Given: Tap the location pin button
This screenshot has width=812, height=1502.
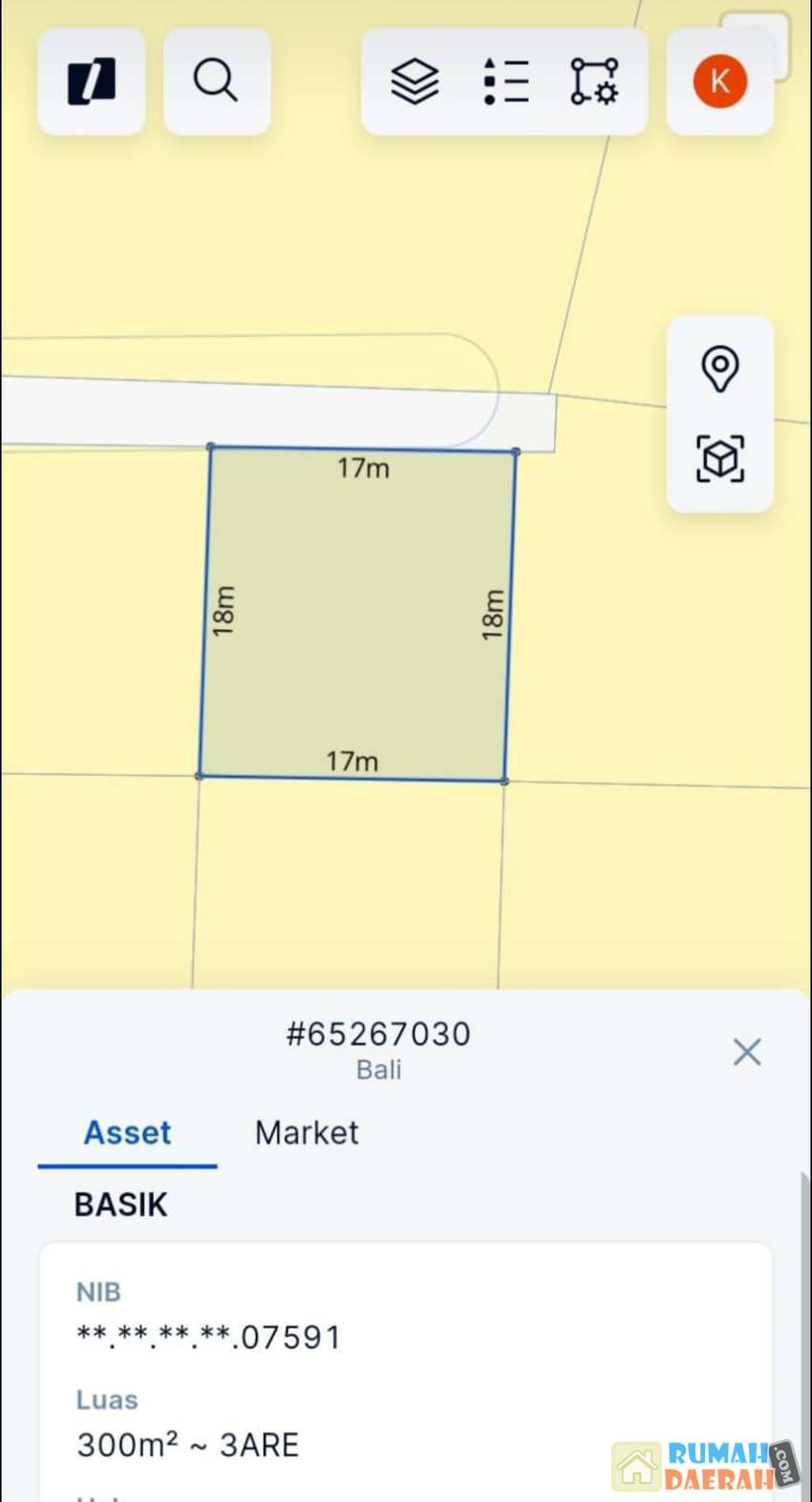Looking at the screenshot, I should pos(719,369).
